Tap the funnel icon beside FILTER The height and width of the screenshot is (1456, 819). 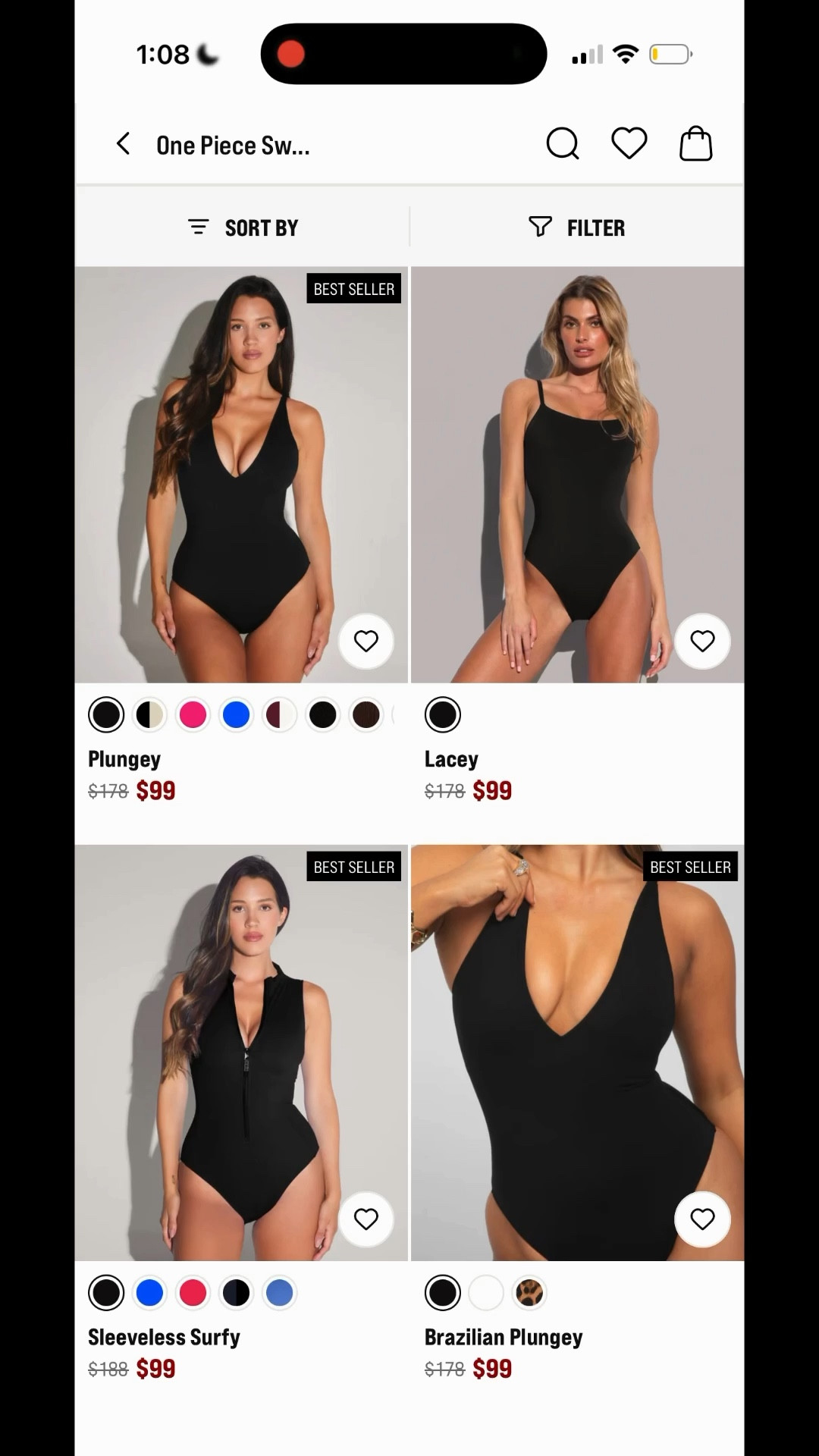pyautogui.click(x=539, y=227)
